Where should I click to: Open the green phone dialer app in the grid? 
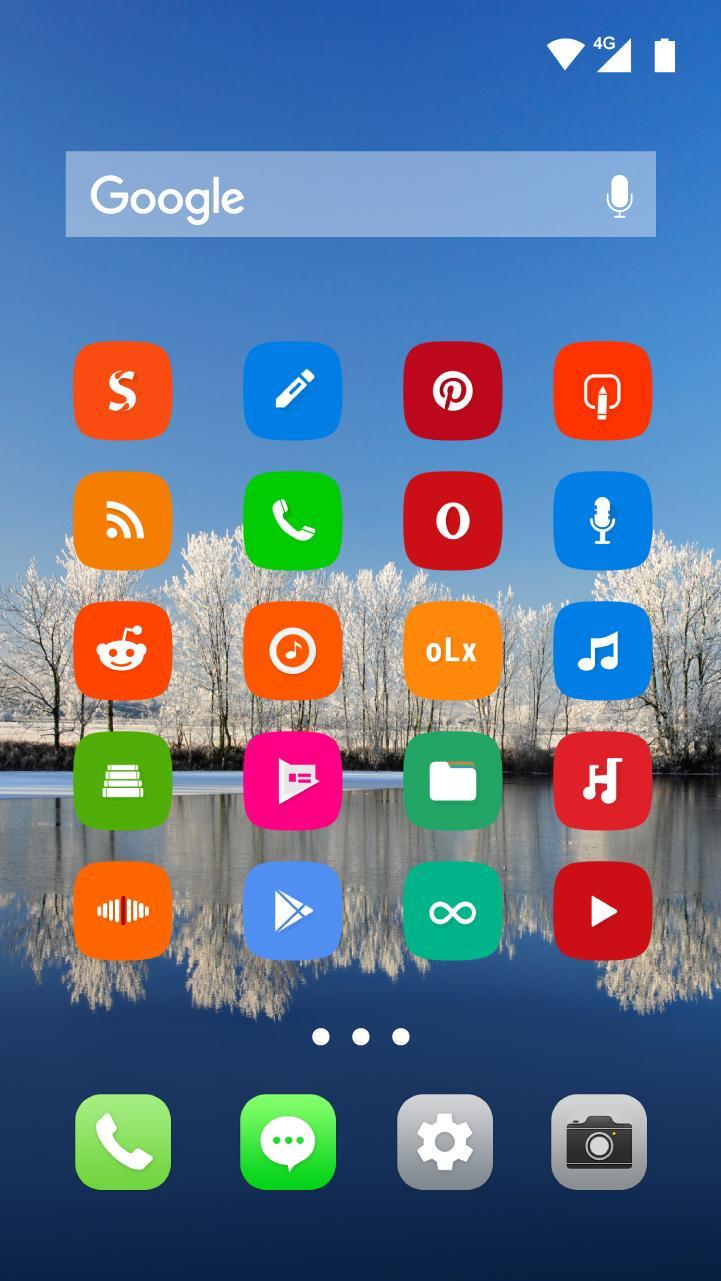click(292, 521)
